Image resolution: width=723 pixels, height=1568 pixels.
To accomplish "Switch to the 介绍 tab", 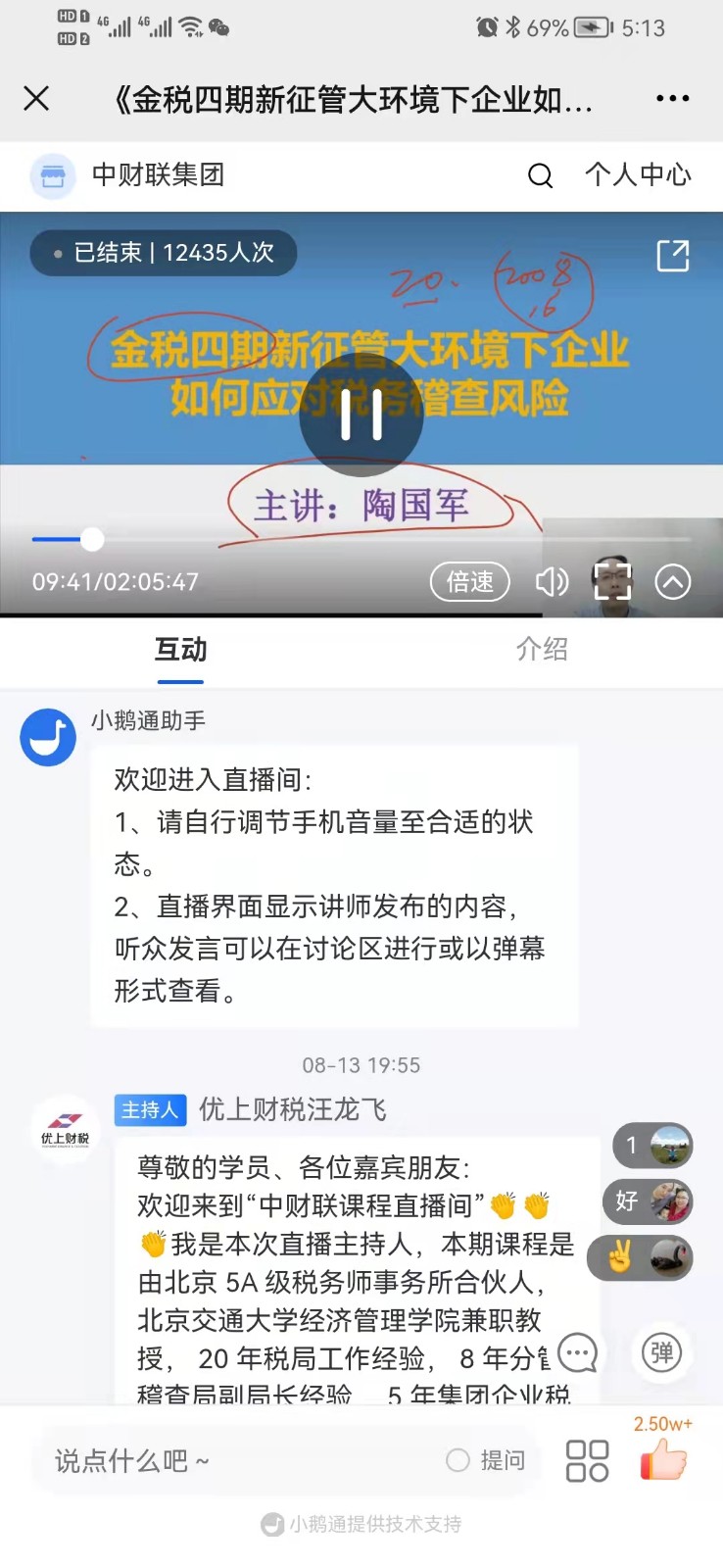I will (x=542, y=649).
